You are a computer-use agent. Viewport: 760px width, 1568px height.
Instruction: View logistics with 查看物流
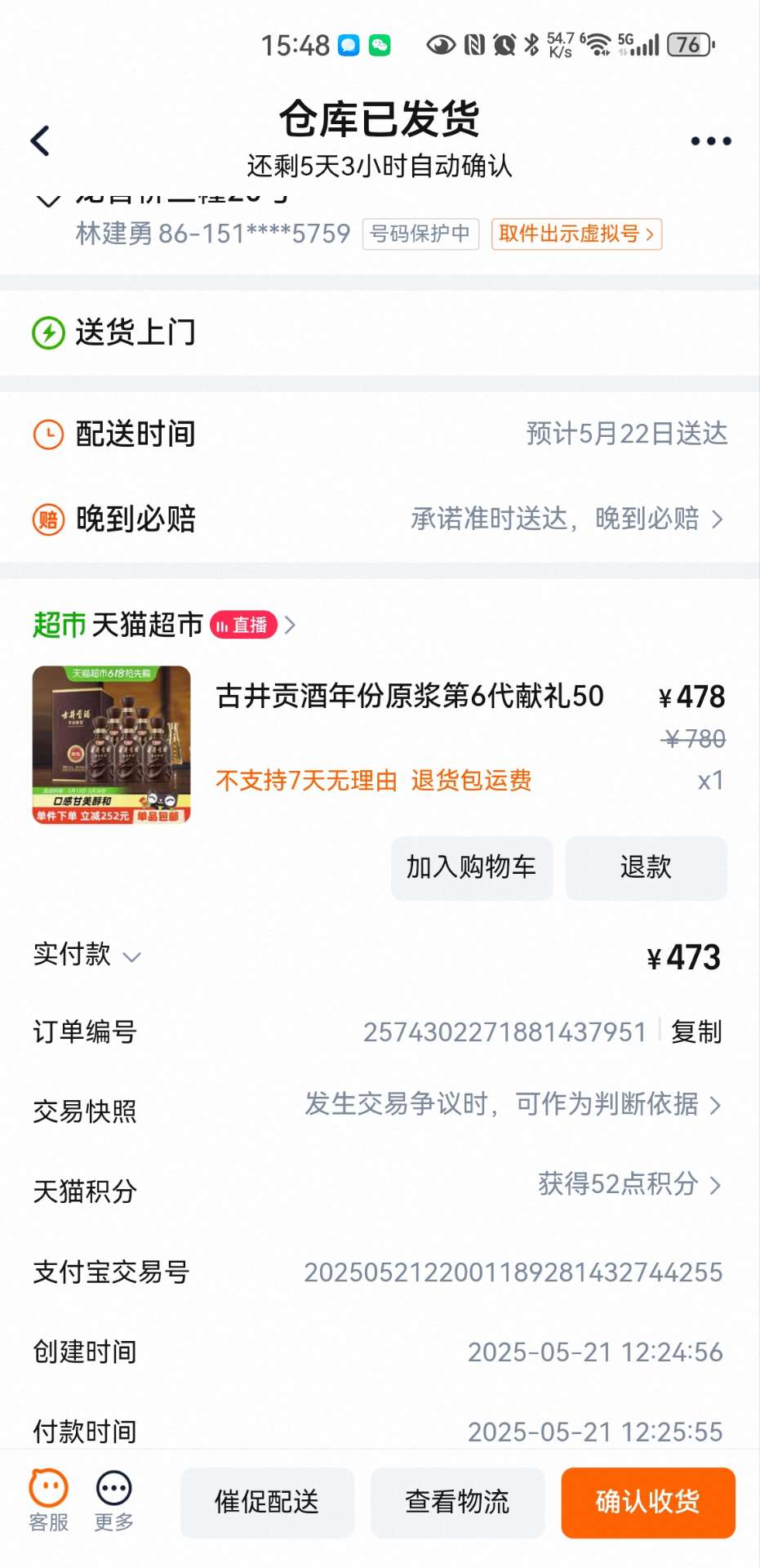[457, 1502]
